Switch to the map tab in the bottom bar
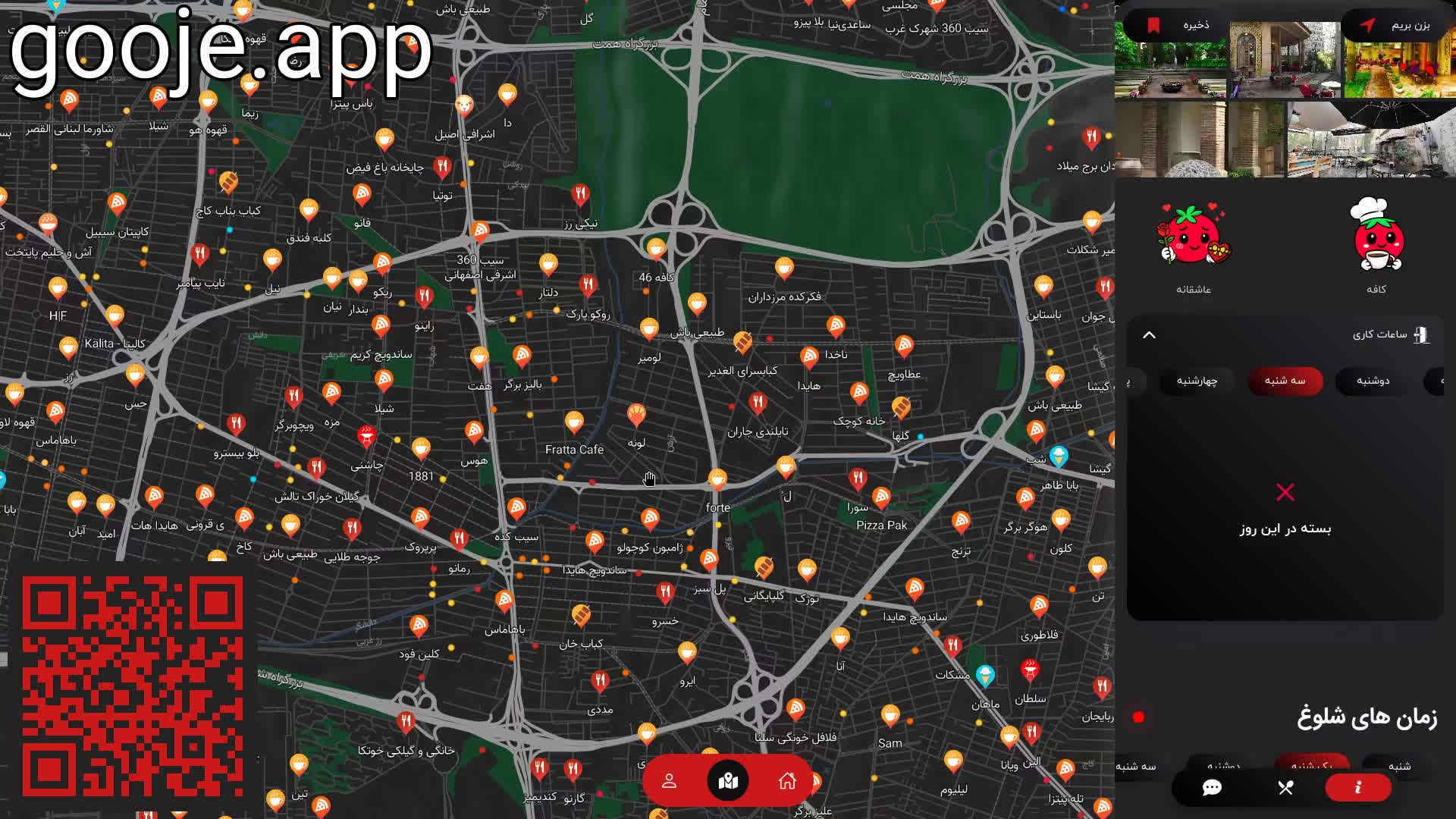This screenshot has height=819, width=1456. click(728, 781)
